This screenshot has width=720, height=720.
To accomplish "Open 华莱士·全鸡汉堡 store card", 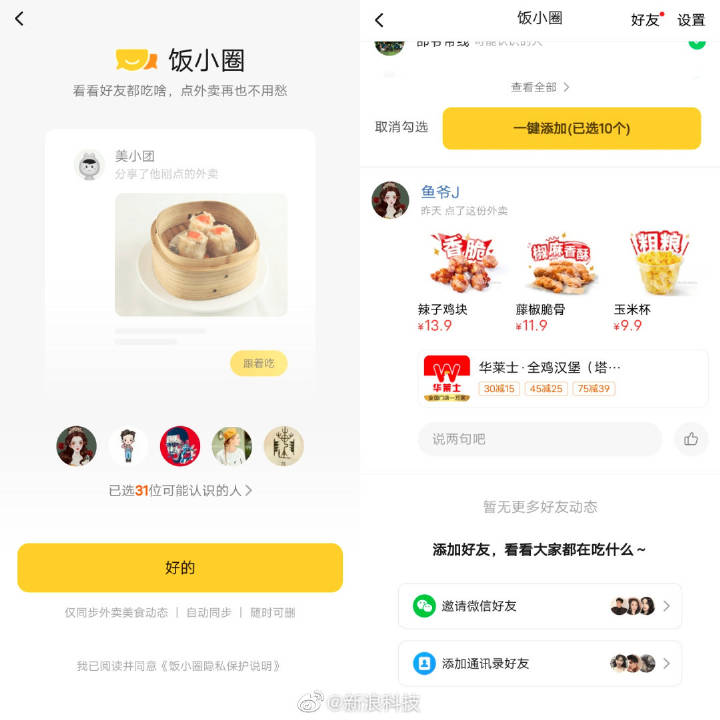I will 563,378.
